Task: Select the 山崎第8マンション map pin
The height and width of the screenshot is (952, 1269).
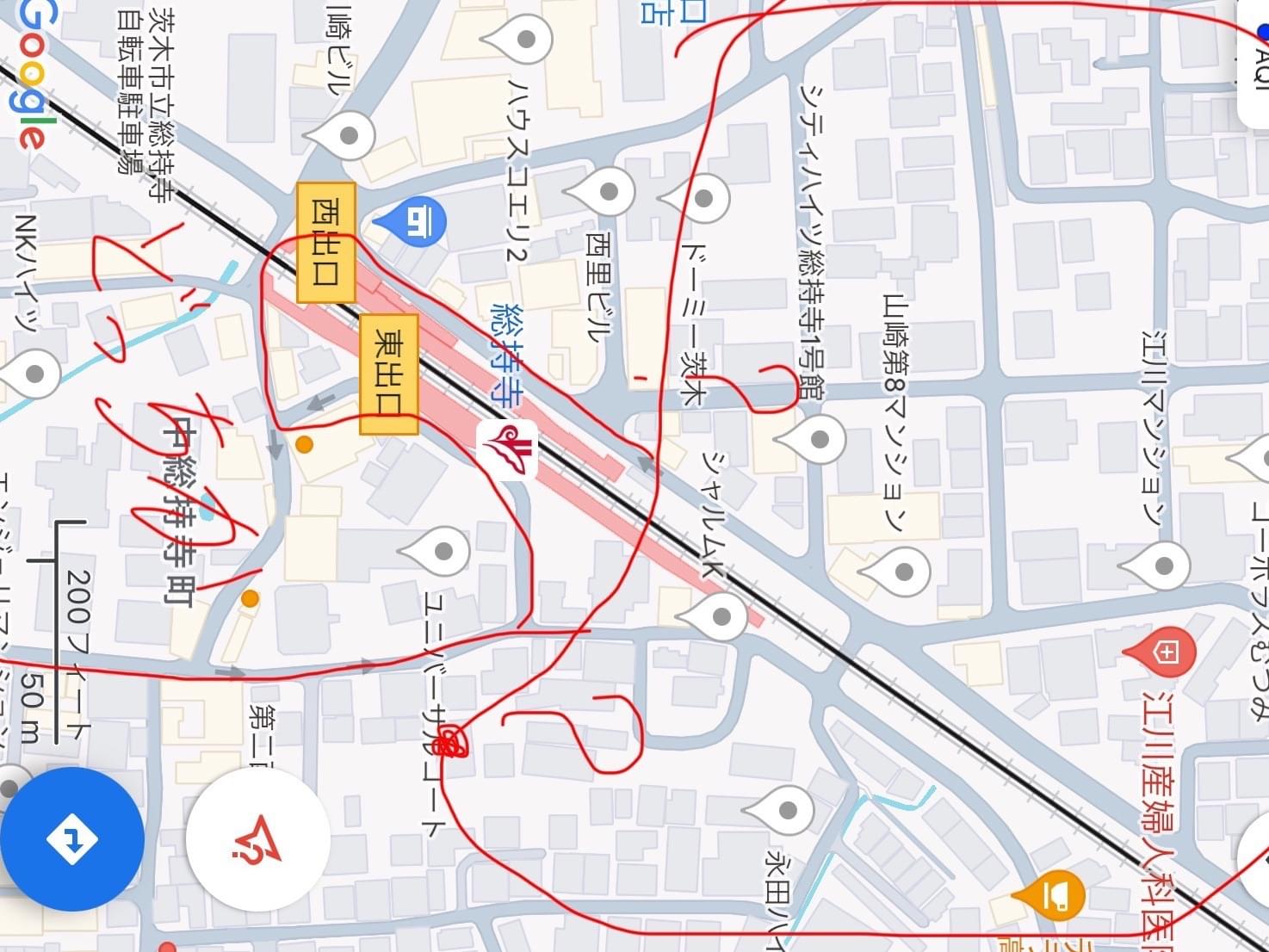Action: click(902, 572)
